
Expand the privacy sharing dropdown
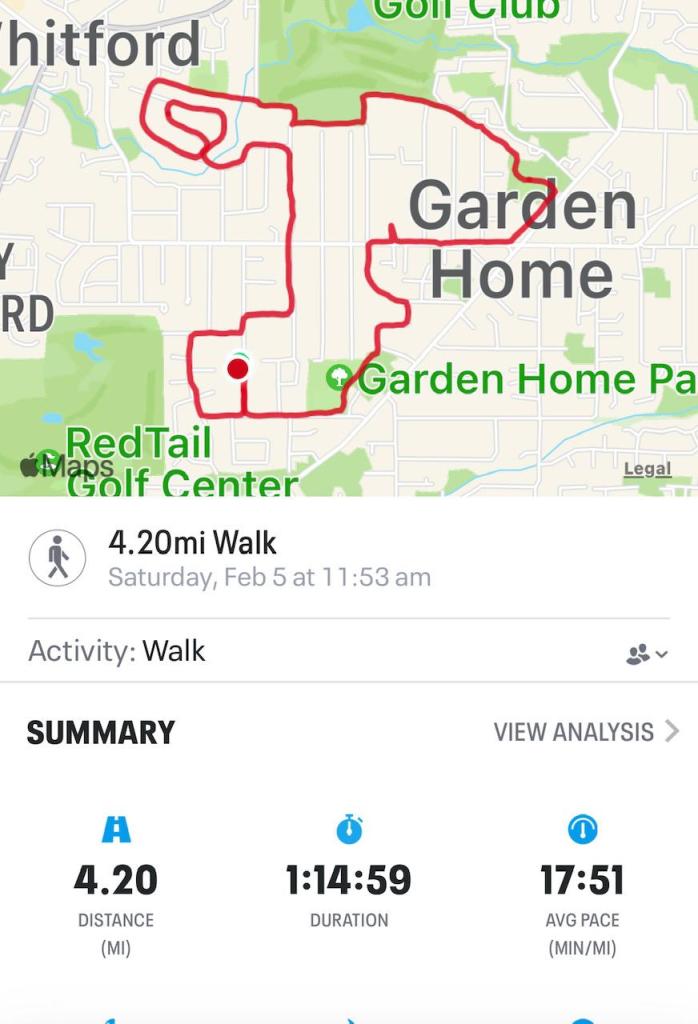pos(646,654)
